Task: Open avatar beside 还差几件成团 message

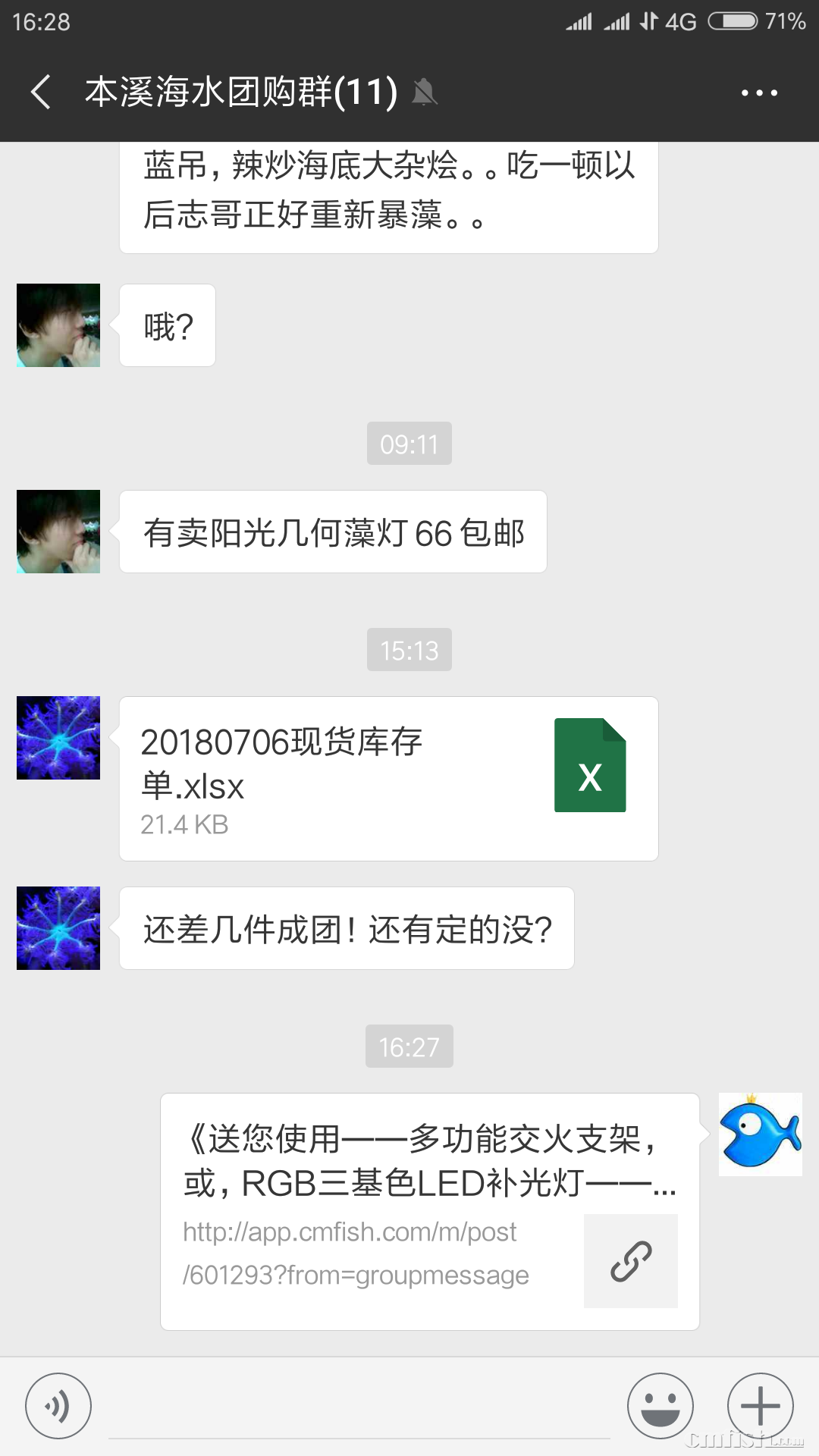Action: click(58, 928)
